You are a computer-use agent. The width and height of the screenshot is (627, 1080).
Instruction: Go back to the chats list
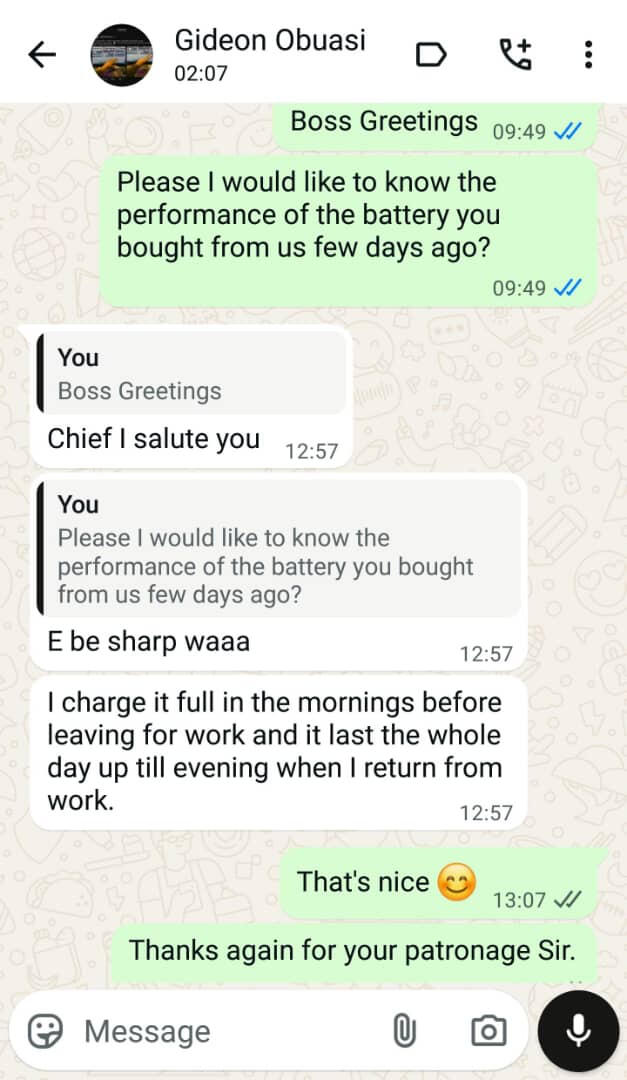[42, 55]
